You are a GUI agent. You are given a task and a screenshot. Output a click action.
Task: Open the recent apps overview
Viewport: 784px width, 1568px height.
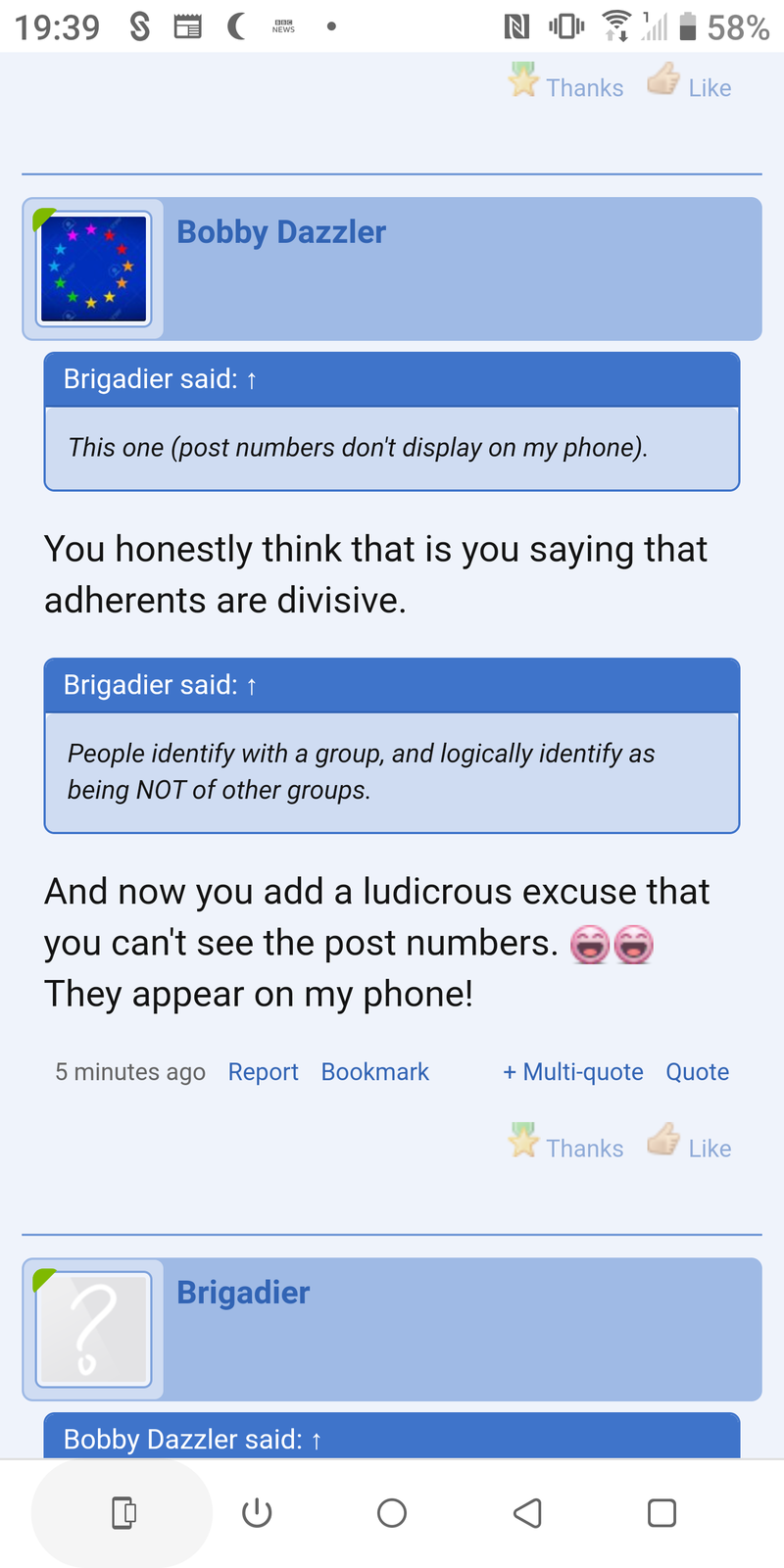tap(662, 1513)
